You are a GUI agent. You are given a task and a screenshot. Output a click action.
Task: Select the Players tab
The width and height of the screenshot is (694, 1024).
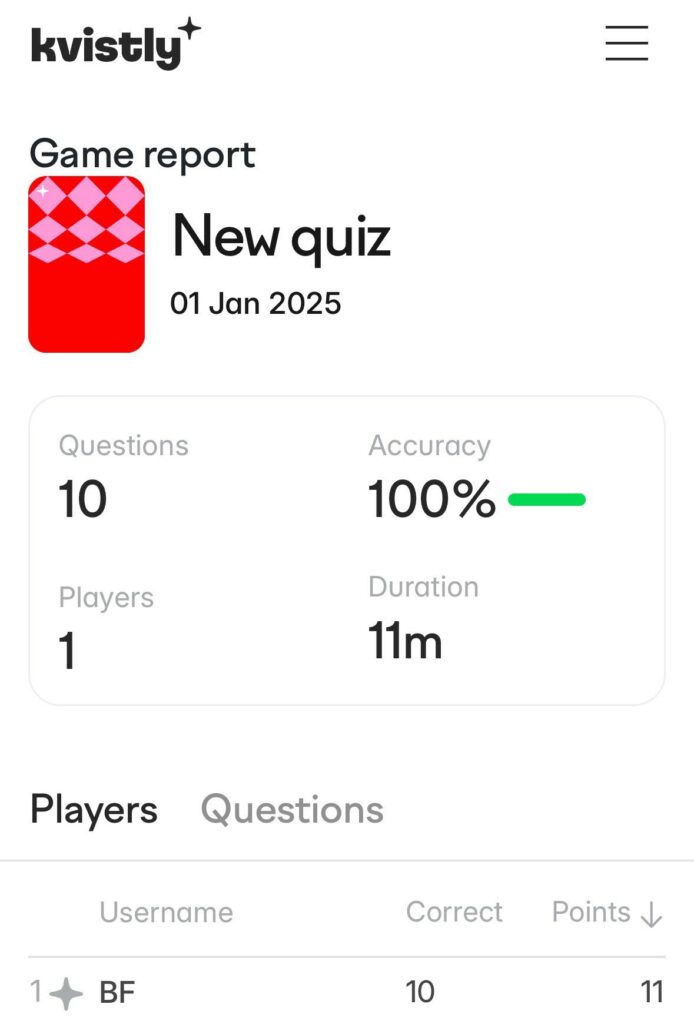[94, 809]
